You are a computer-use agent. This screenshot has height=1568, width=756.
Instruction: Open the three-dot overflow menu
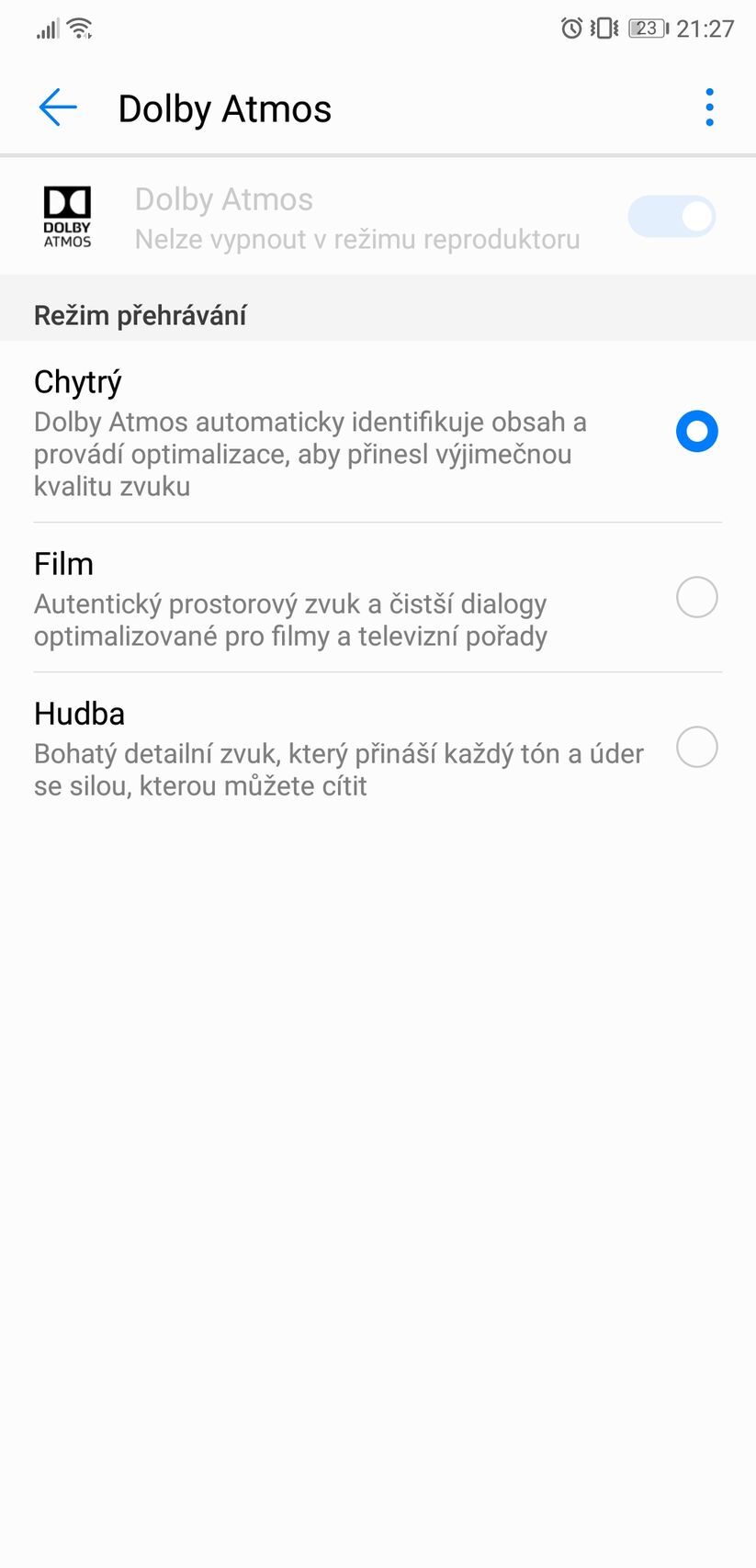(x=708, y=107)
